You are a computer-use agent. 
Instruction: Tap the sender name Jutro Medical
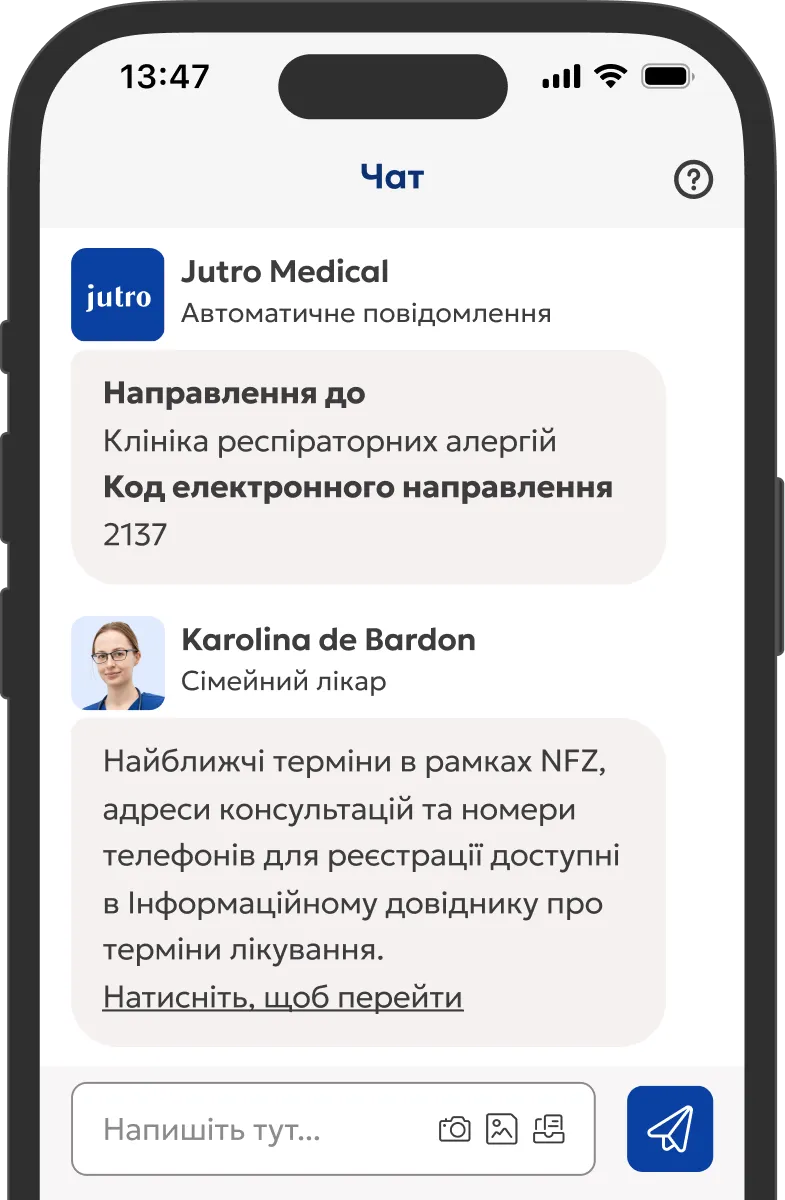(286, 271)
